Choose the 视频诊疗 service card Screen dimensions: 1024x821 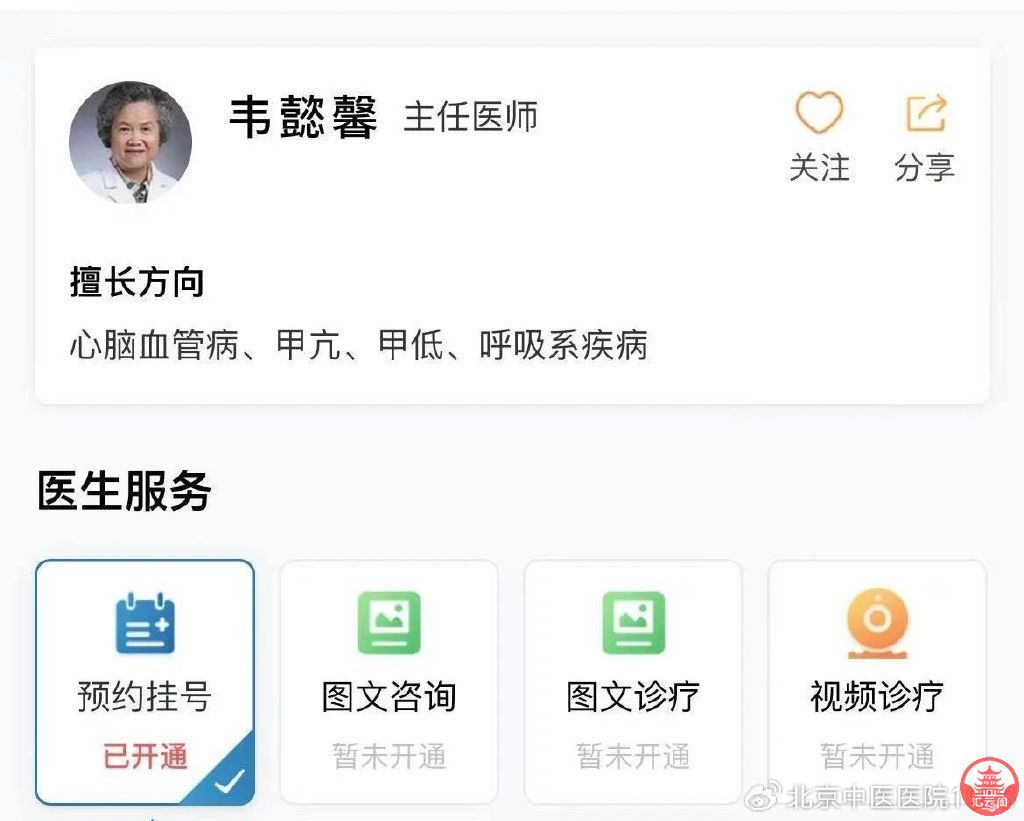pos(877,682)
